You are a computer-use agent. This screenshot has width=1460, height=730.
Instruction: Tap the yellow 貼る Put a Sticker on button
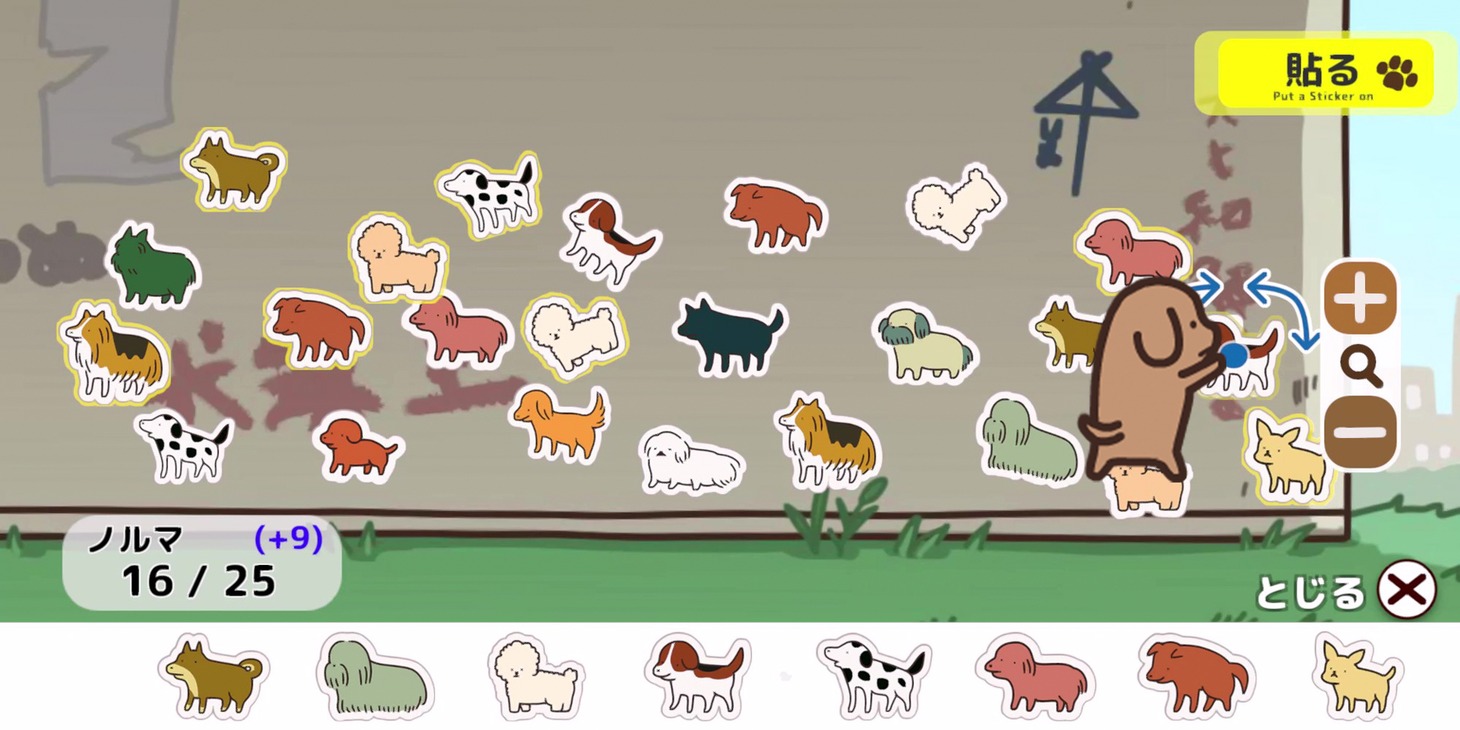[x=1325, y=74]
